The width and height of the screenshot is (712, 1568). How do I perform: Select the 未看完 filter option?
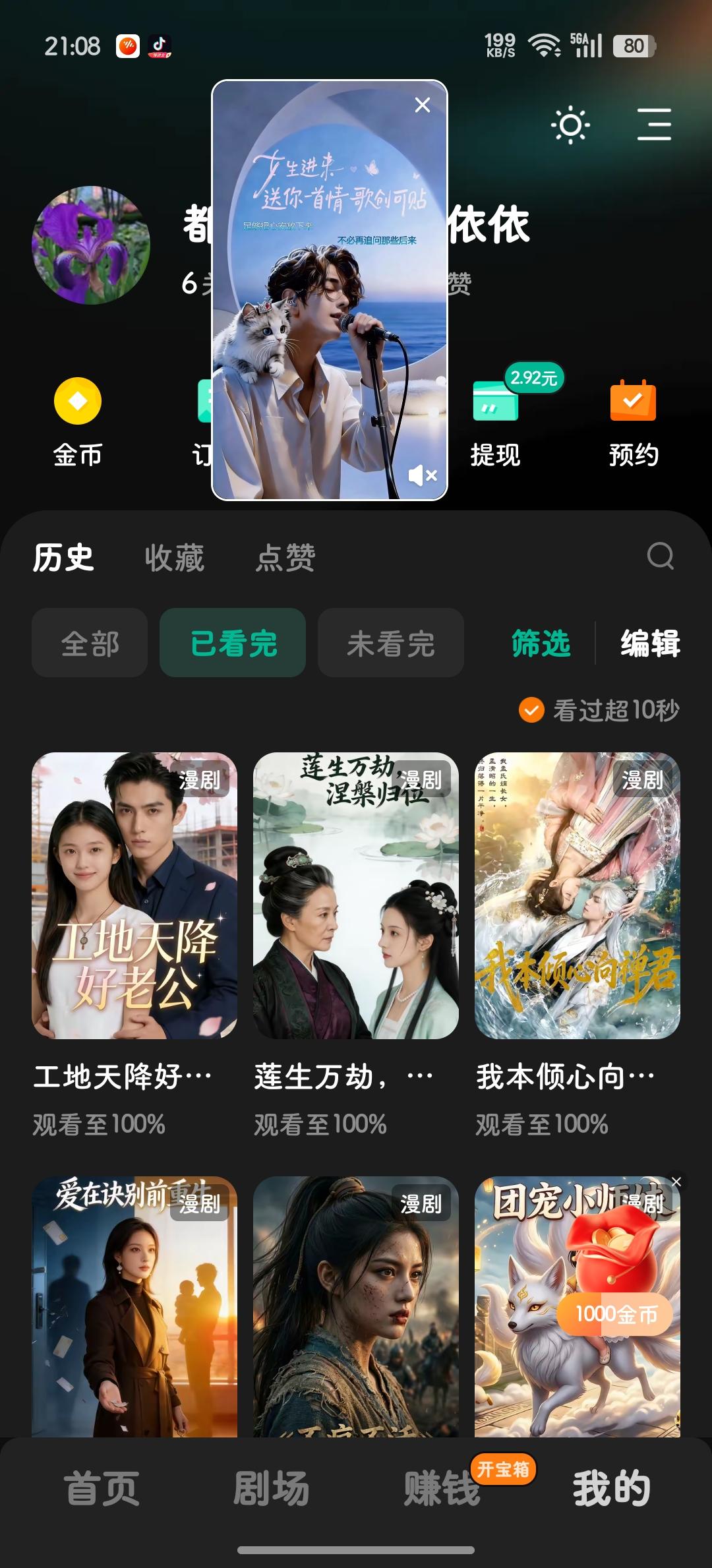pos(389,644)
